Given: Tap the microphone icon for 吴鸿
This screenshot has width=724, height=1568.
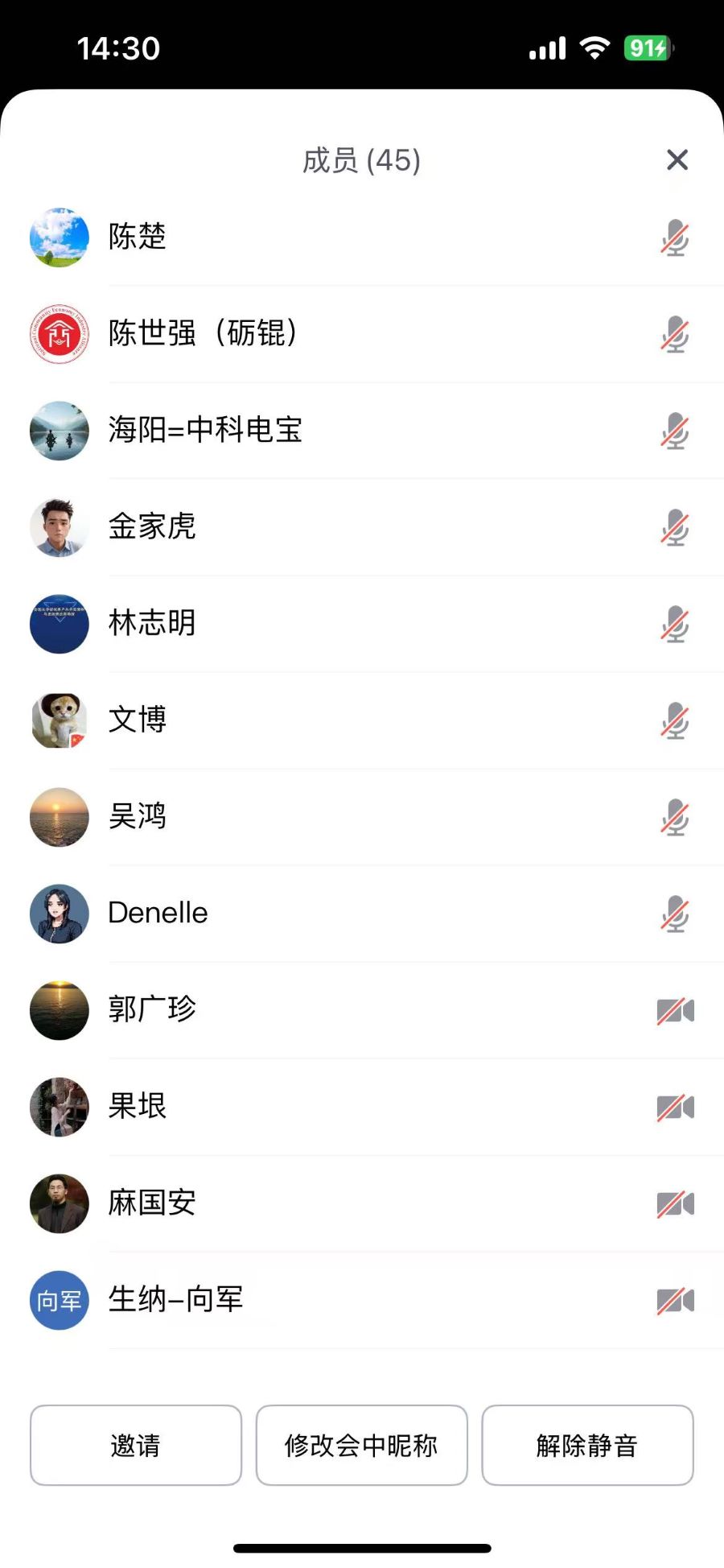Looking at the screenshot, I should pos(675,817).
